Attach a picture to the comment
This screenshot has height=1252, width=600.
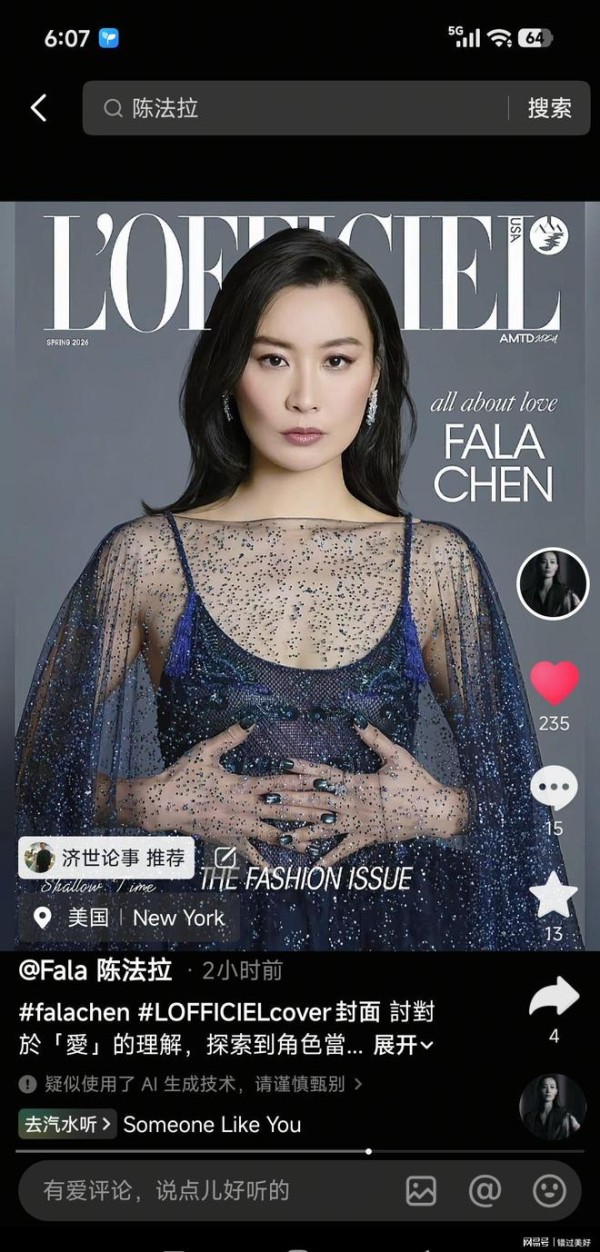421,1190
